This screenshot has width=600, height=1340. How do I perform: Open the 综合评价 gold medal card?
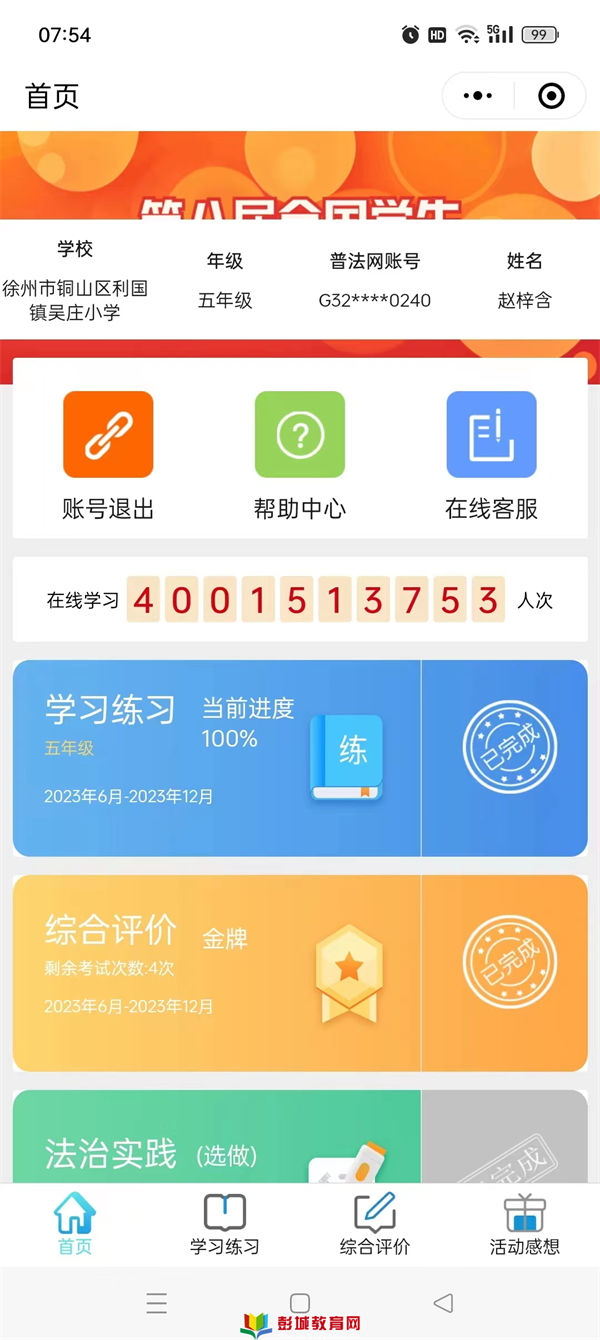[x=216, y=972]
